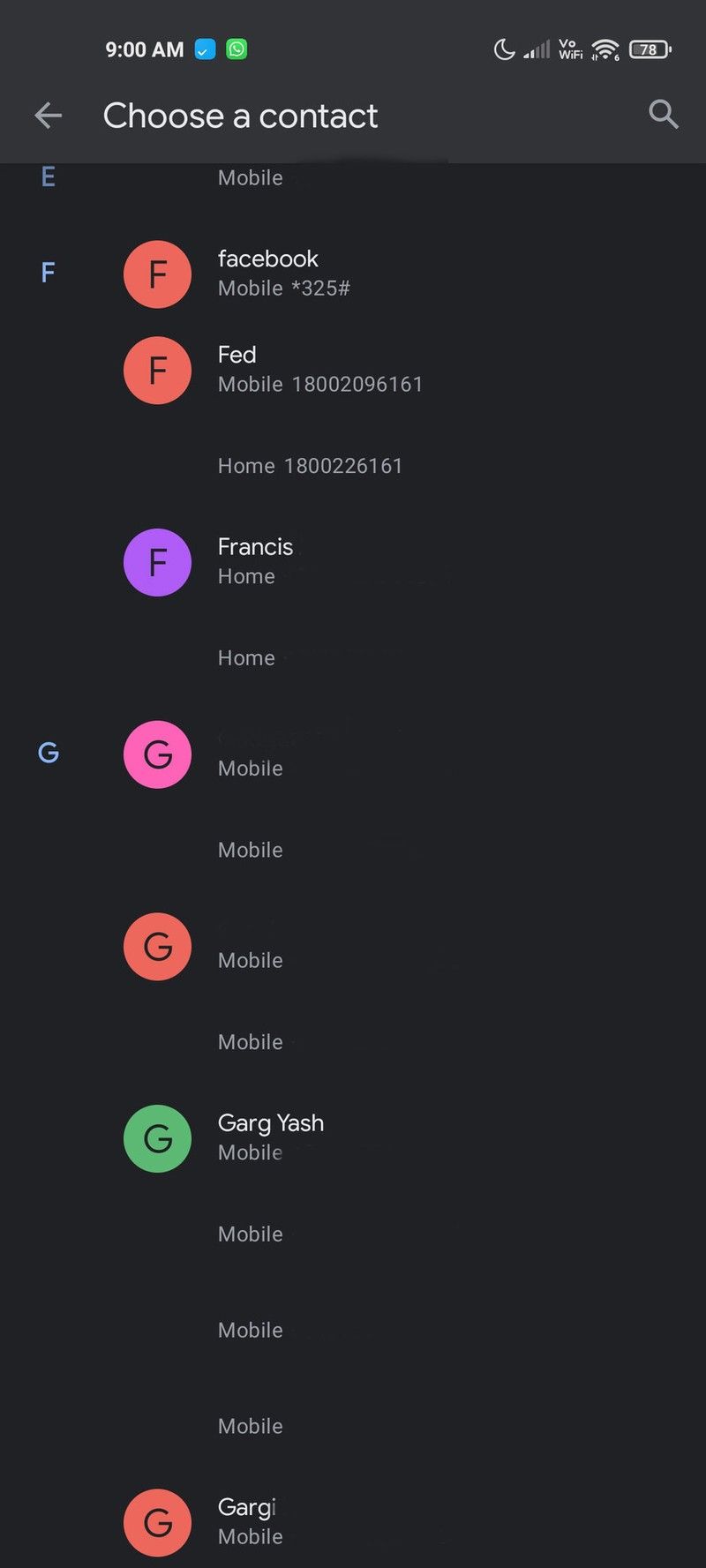Screen dimensions: 706x1568
Task: Tap Gargi's red avatar at the bottom
Action: (x=157, y=1521)
